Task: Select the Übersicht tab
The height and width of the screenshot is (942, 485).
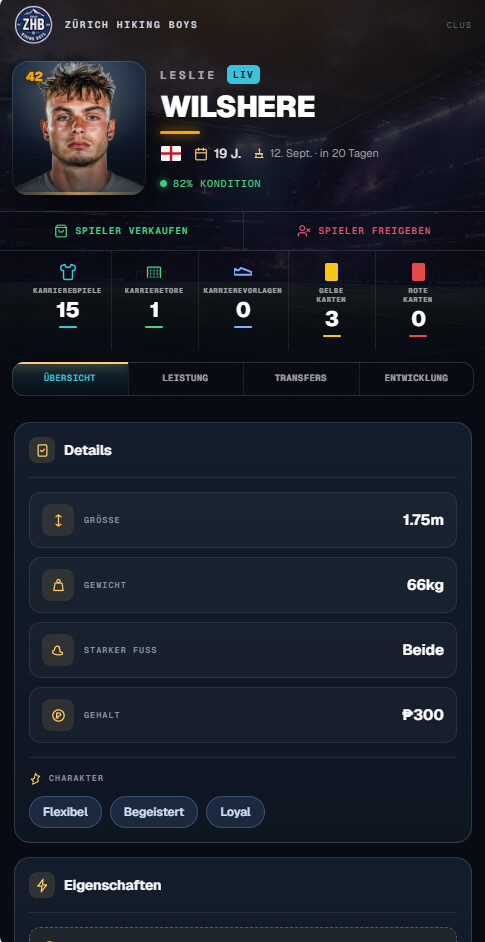Action: pyautogui.click(x=70, y=378)
